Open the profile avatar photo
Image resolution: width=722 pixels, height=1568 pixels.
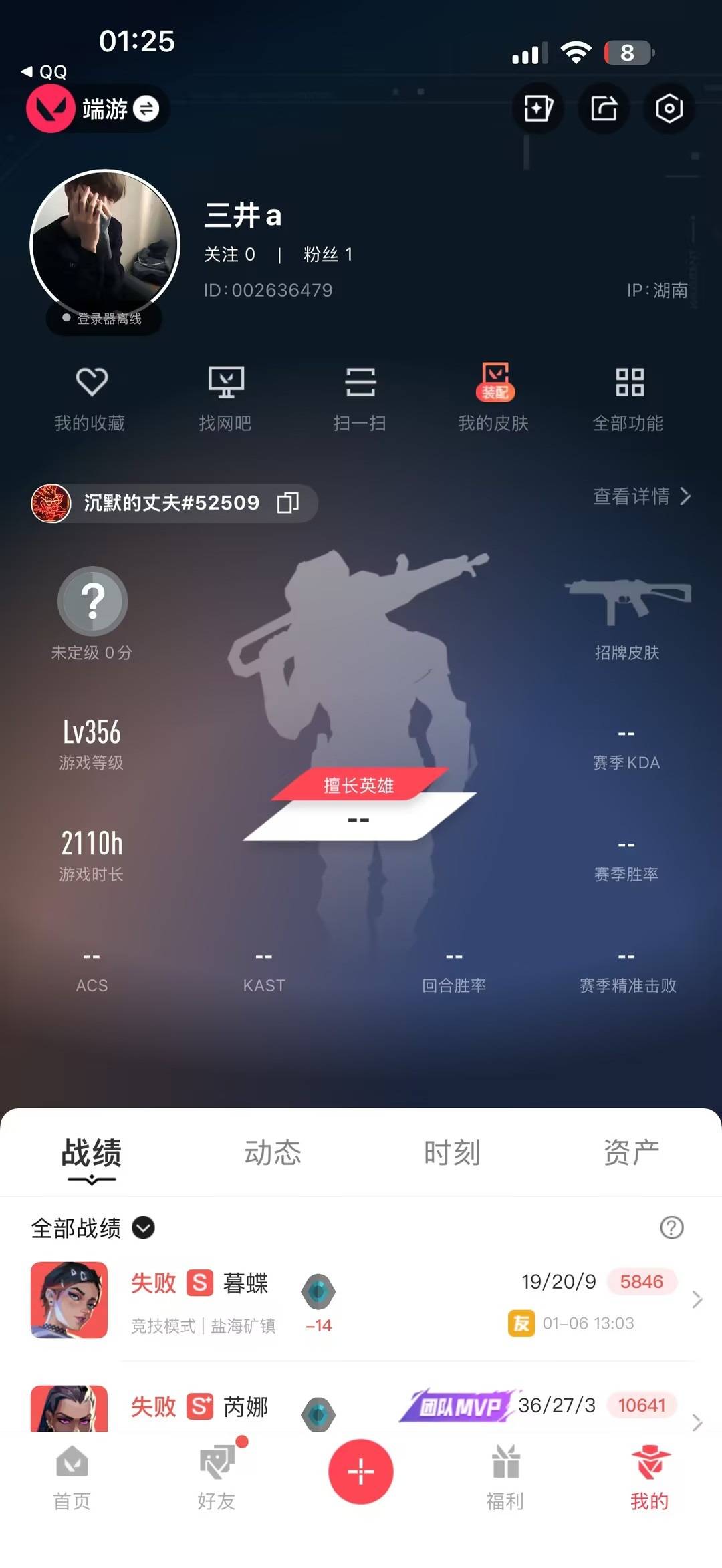pos(106,245)
